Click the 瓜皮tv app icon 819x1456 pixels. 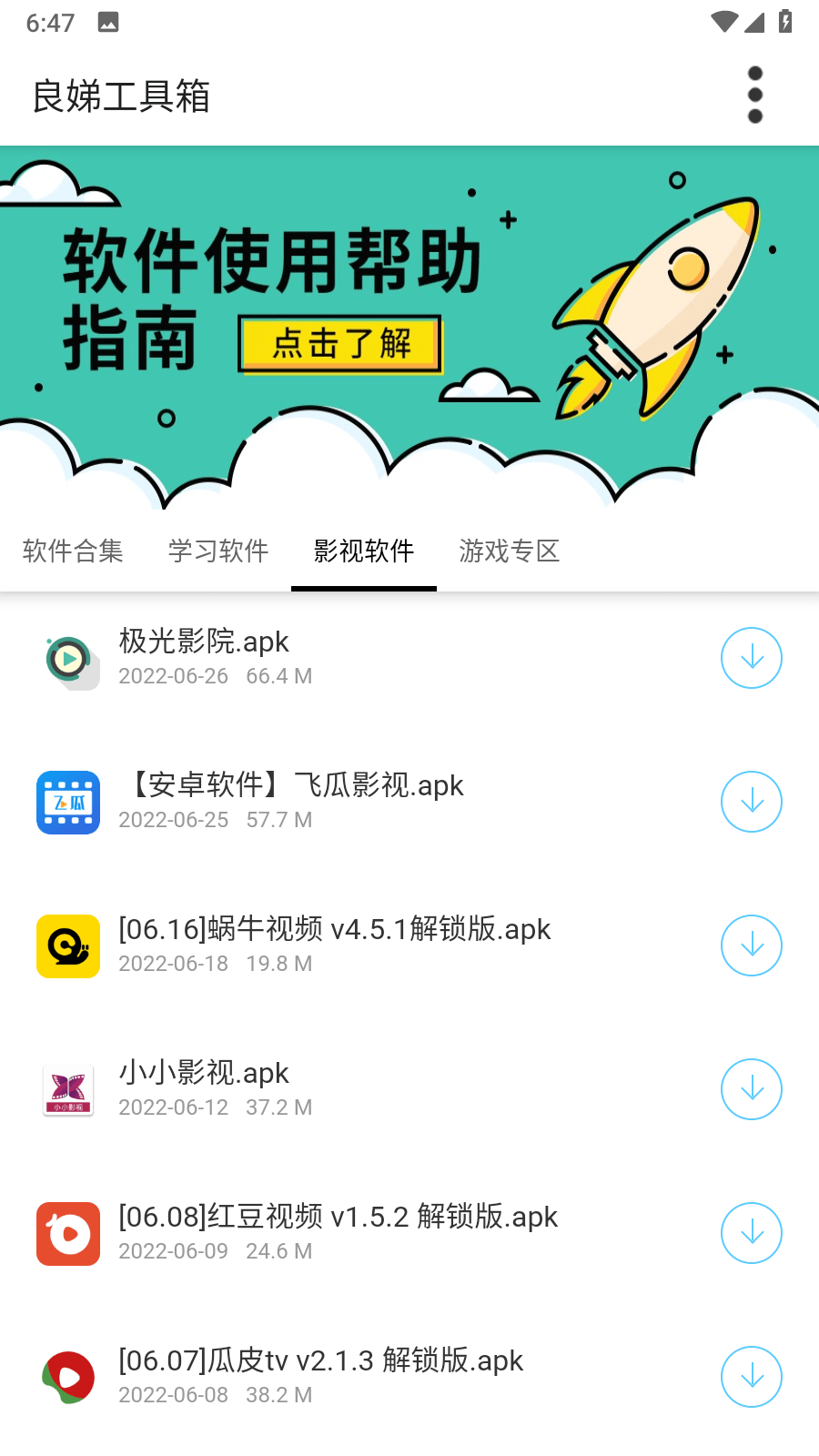[x=67, y=1377]
